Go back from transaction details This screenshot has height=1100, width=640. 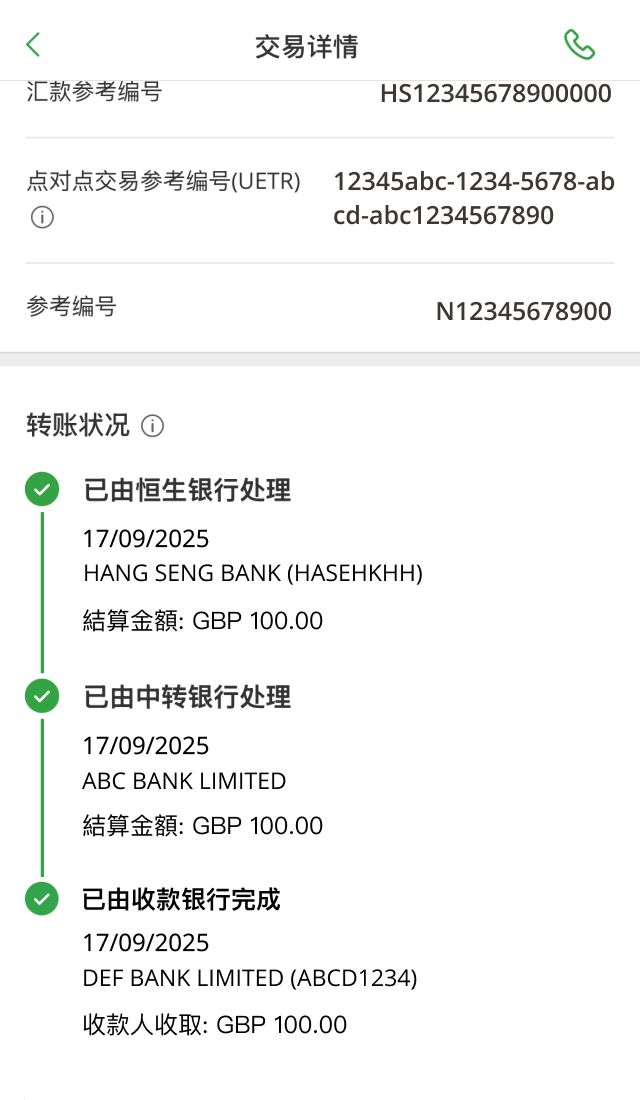click(34, 45)
